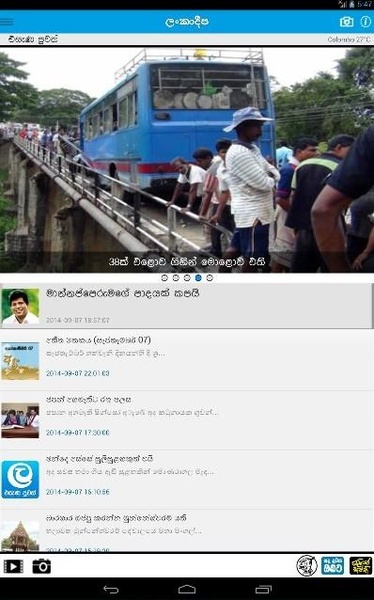This screenshot has width=374, height=600.
Task: Open the article dated 2014-09-07 18:57
Action: 187,306
